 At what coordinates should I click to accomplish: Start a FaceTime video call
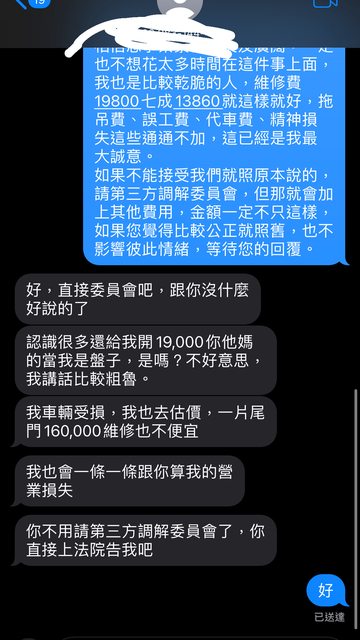click(325, 3)
